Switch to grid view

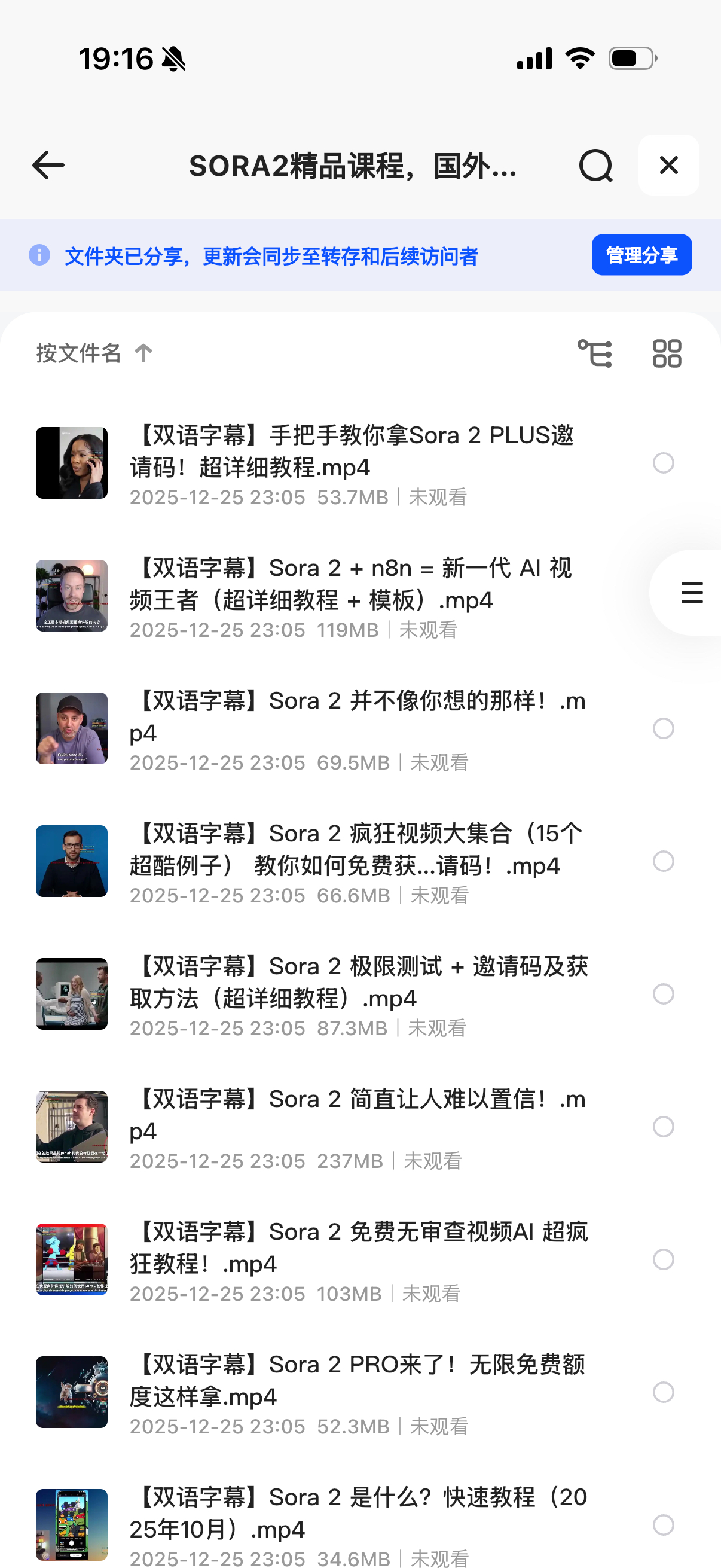pyautogui.click(x=666, y=353)
